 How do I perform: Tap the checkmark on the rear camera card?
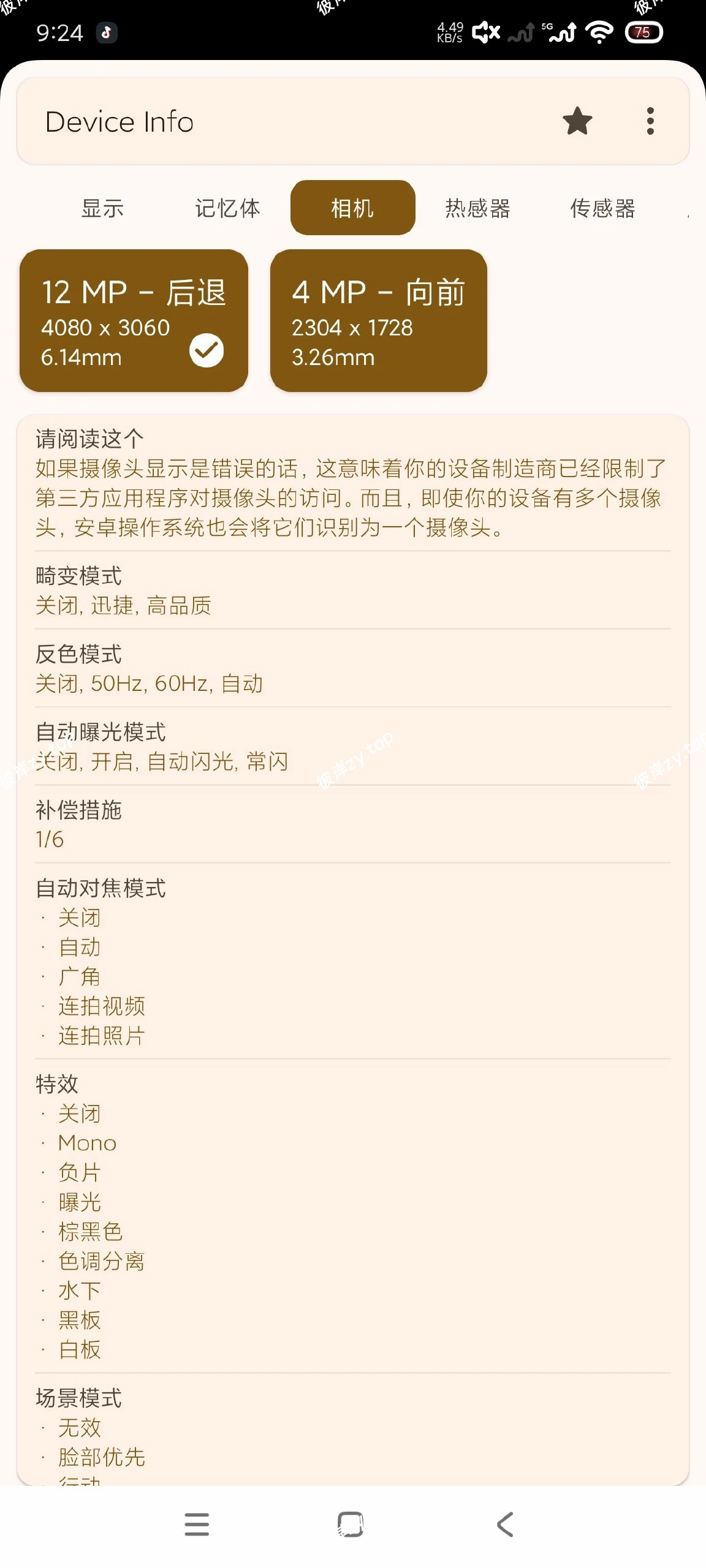(x=207, y=349)
